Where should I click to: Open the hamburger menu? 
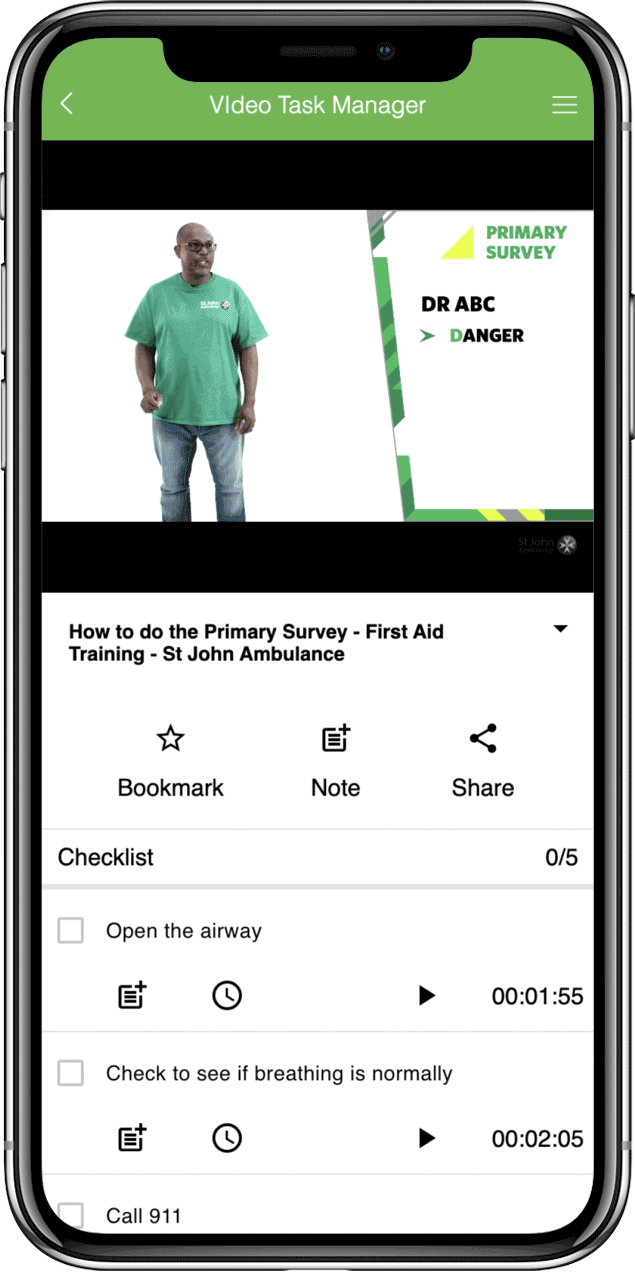click(x=565, y=105)
